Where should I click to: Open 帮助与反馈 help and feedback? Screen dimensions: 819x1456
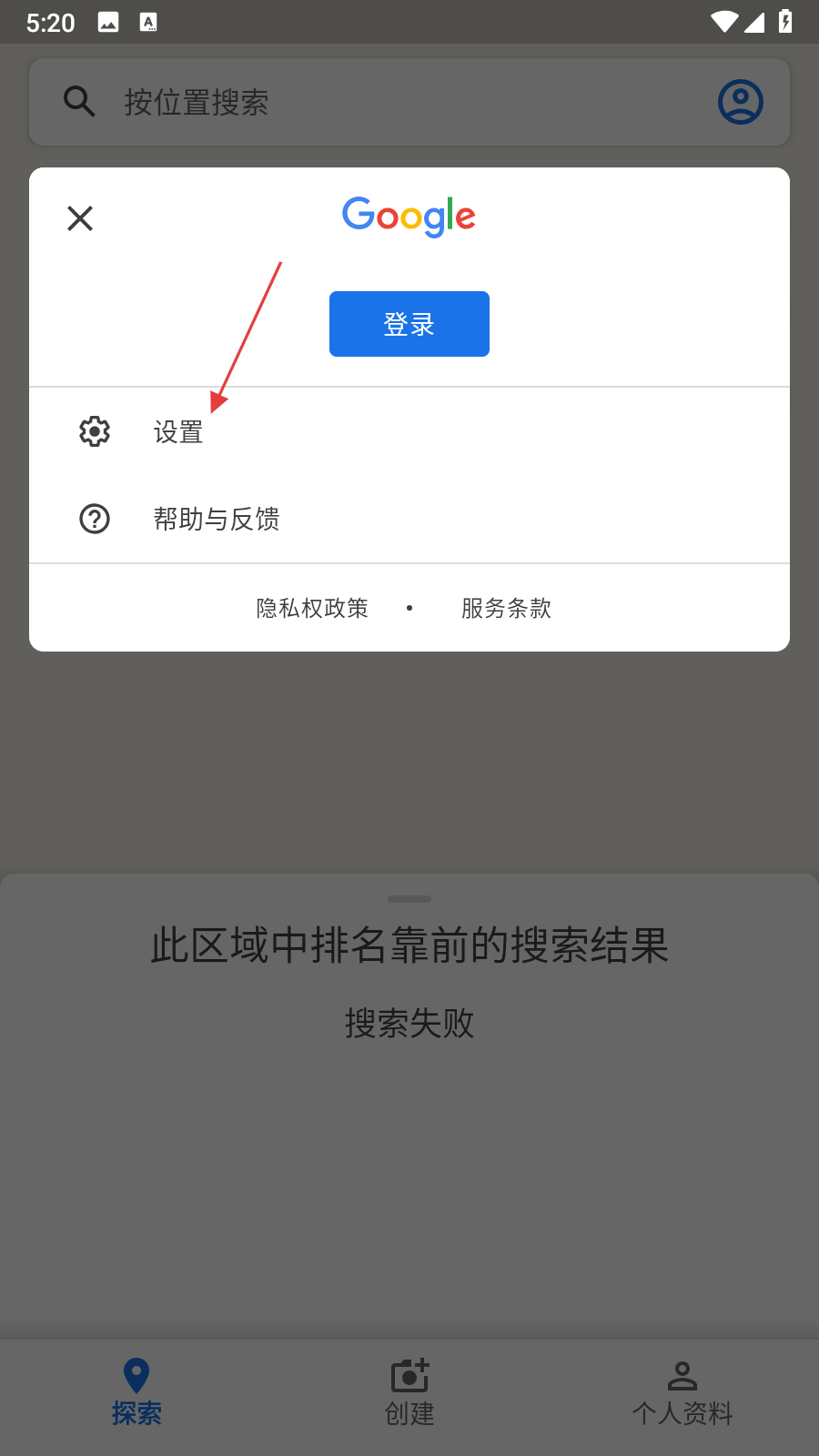point(217,519)
